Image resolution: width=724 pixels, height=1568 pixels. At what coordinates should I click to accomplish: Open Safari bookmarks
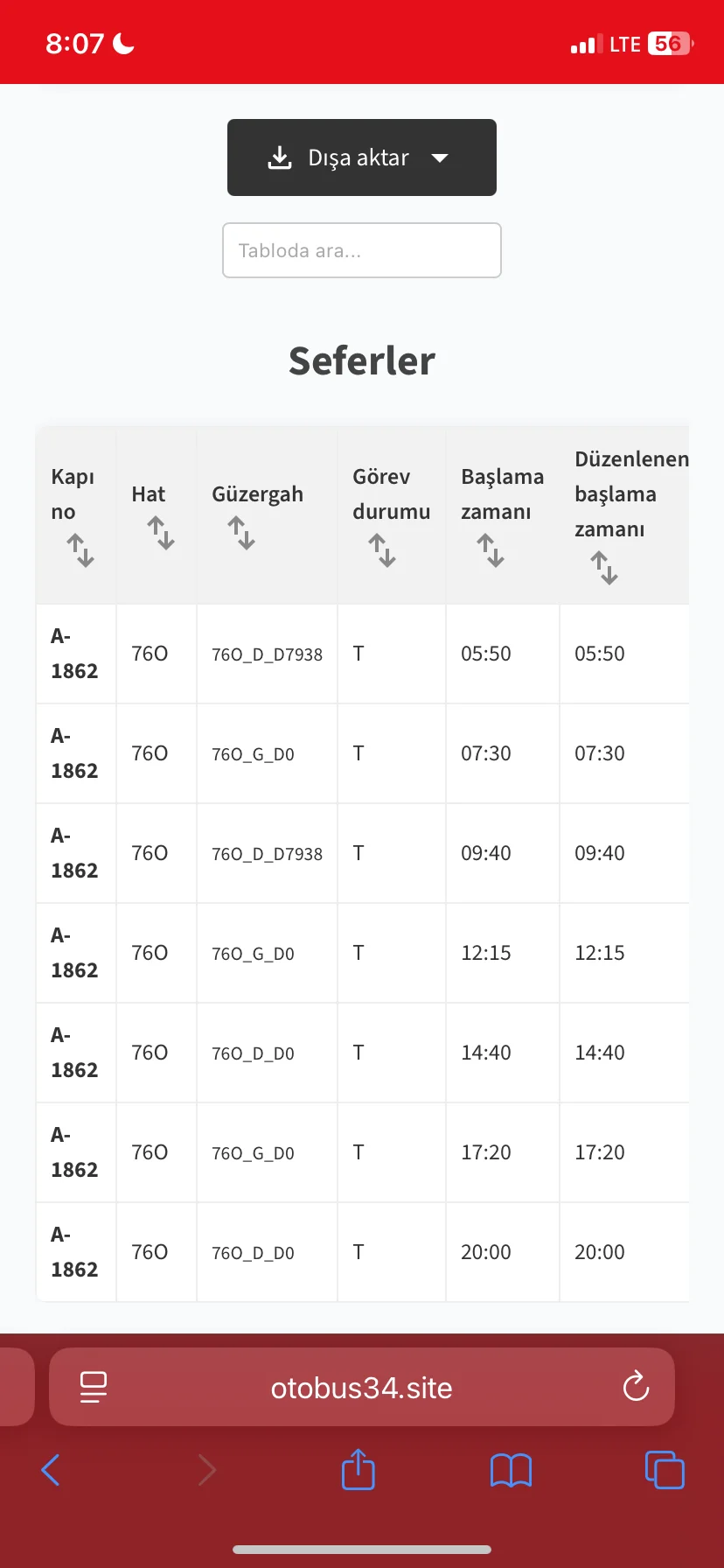tap(512, 1470)
